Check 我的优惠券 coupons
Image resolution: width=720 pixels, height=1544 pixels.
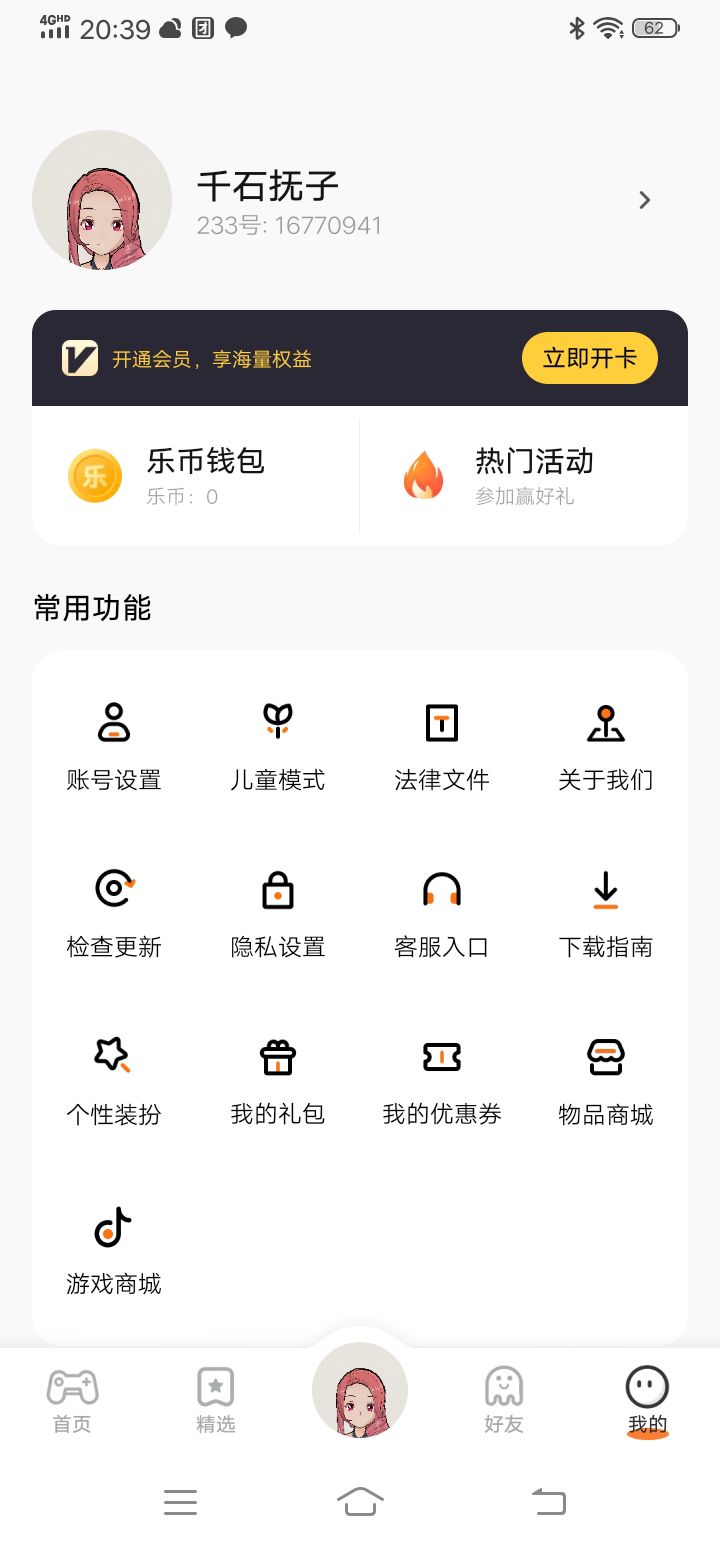442,1080
